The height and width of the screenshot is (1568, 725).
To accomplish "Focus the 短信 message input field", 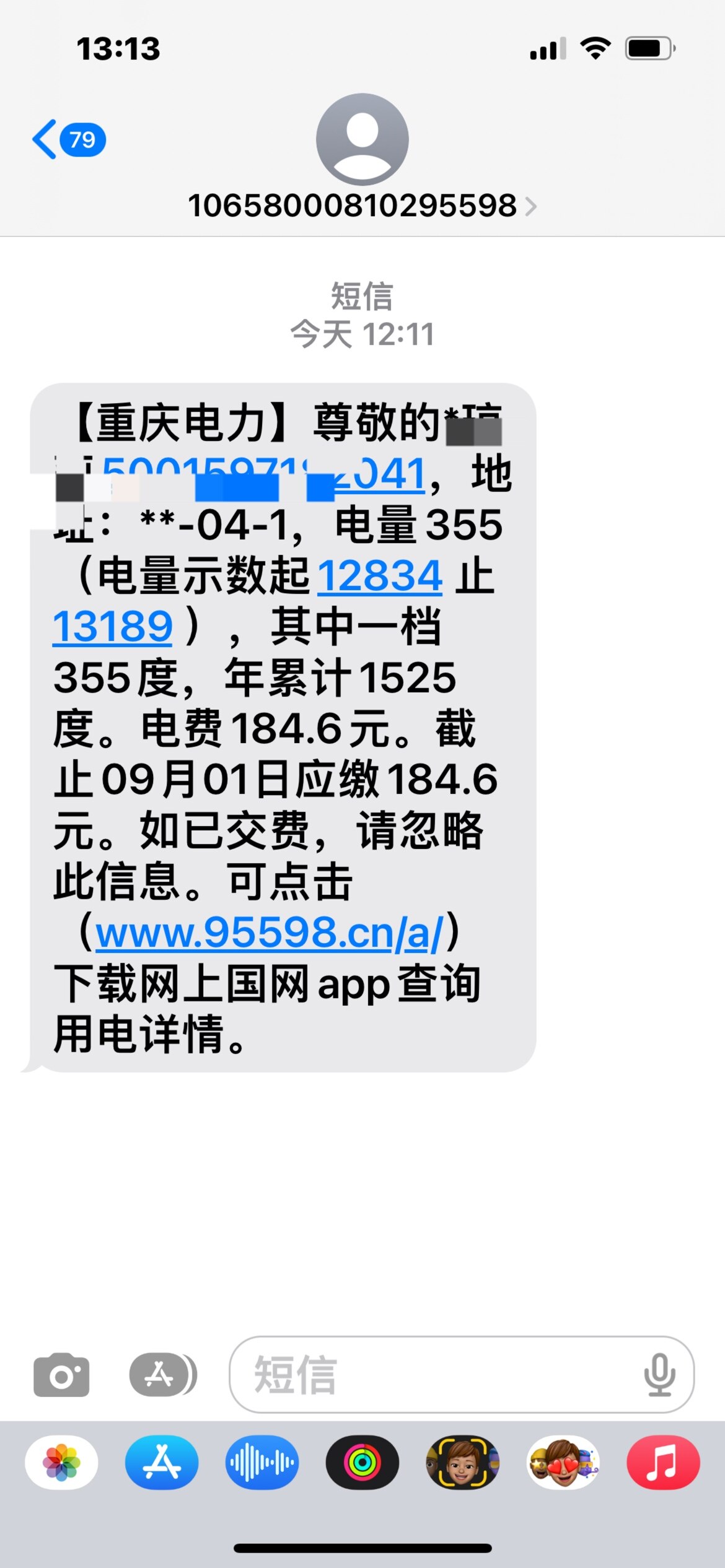I will point(434,1375).
